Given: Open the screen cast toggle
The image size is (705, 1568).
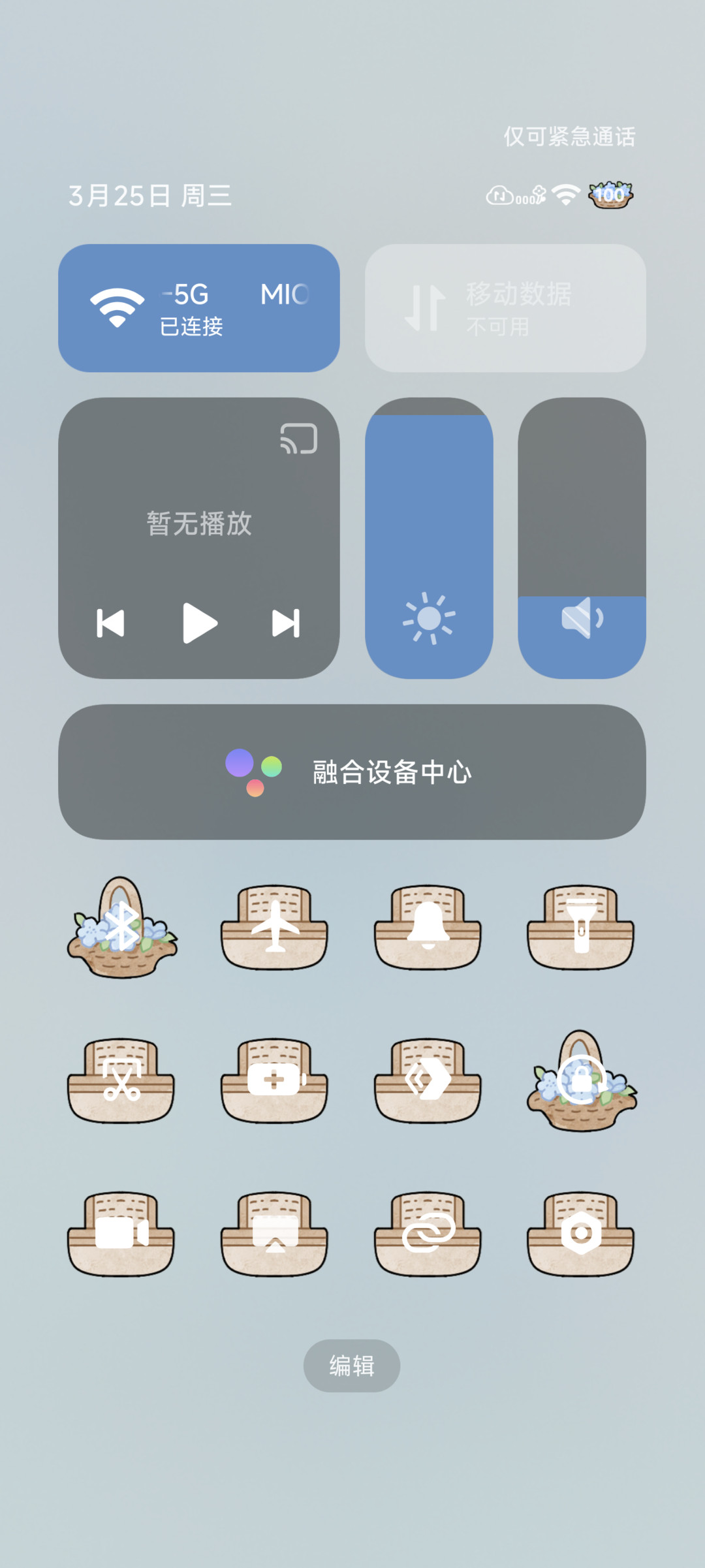Looking at the screenshot, I should [x=274, y=1234].
